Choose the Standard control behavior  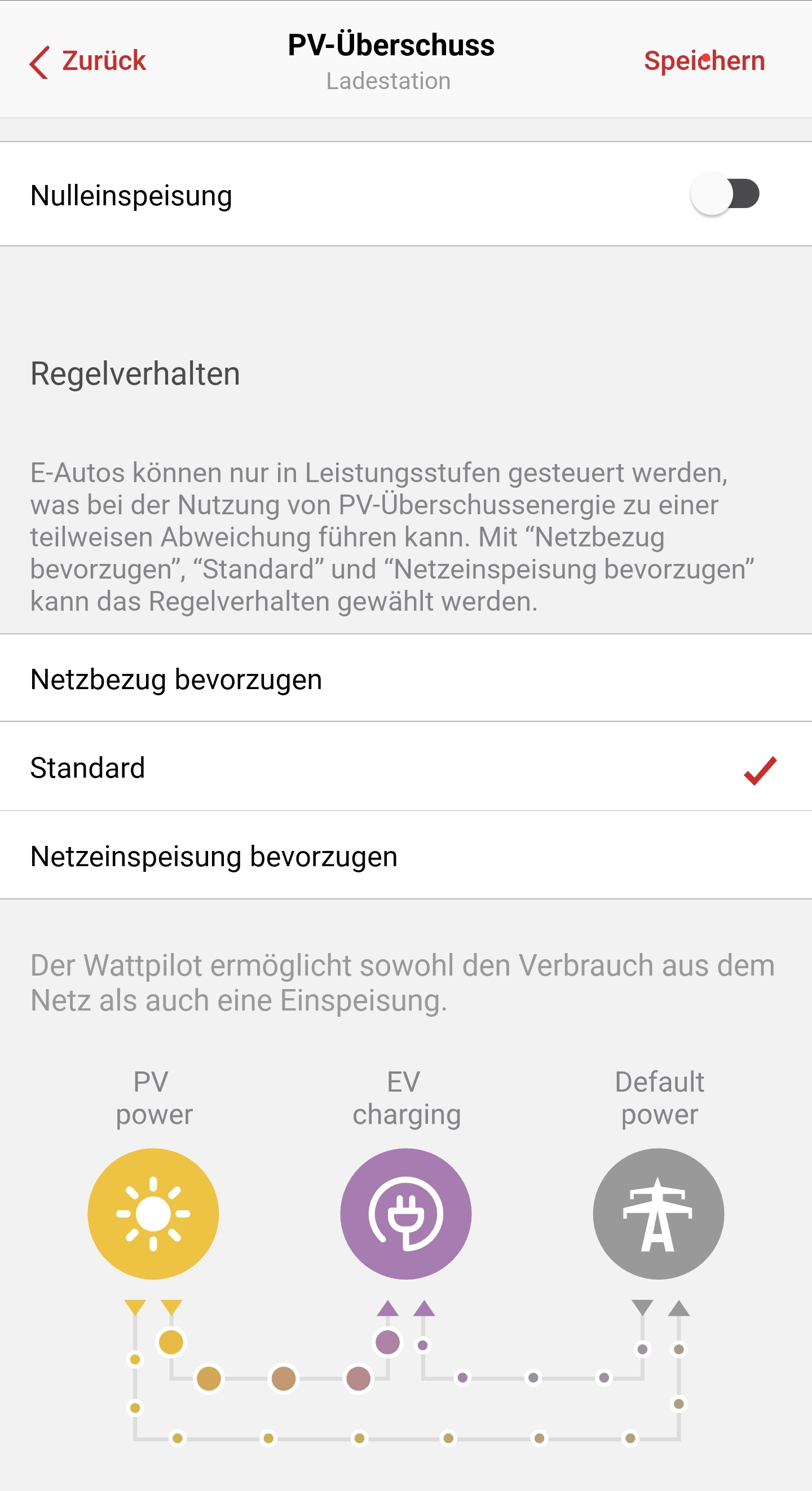(407, 767)
